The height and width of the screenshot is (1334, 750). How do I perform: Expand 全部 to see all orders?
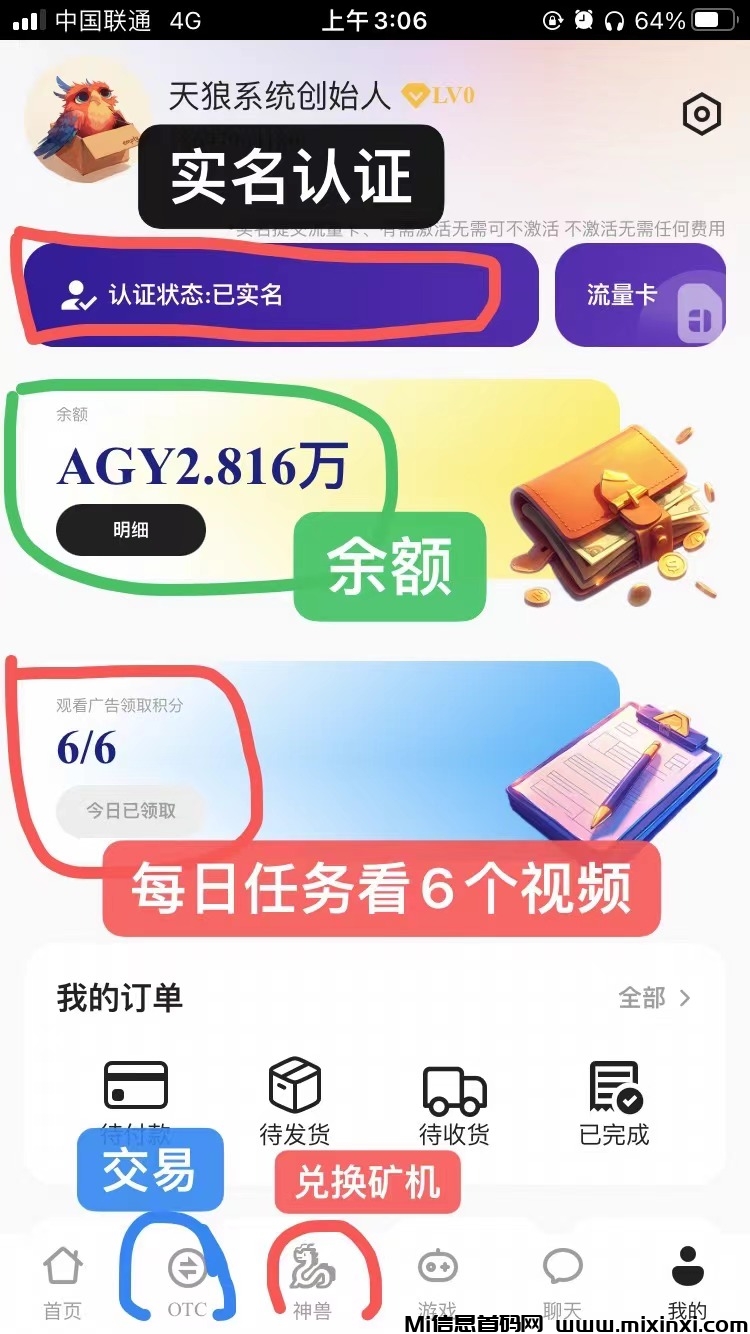650,997
